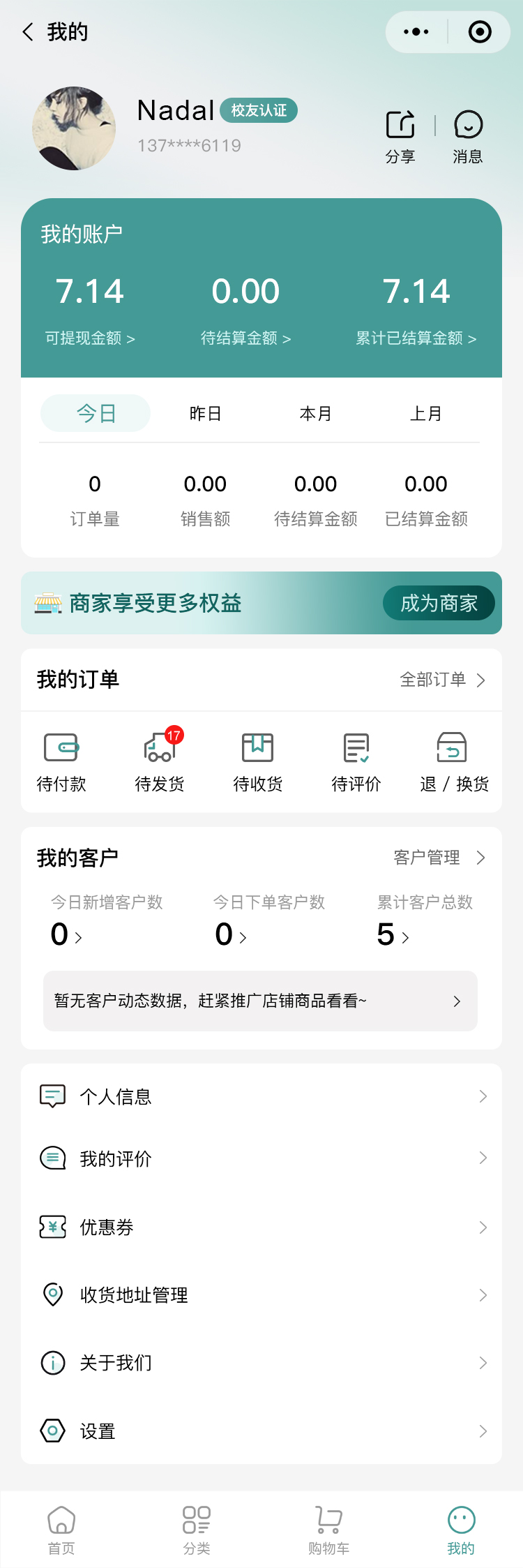Image resolution: width=523 pixels, height=1568 pixels.
Task: Open 设置 settings
Action: coord(261,1432)
